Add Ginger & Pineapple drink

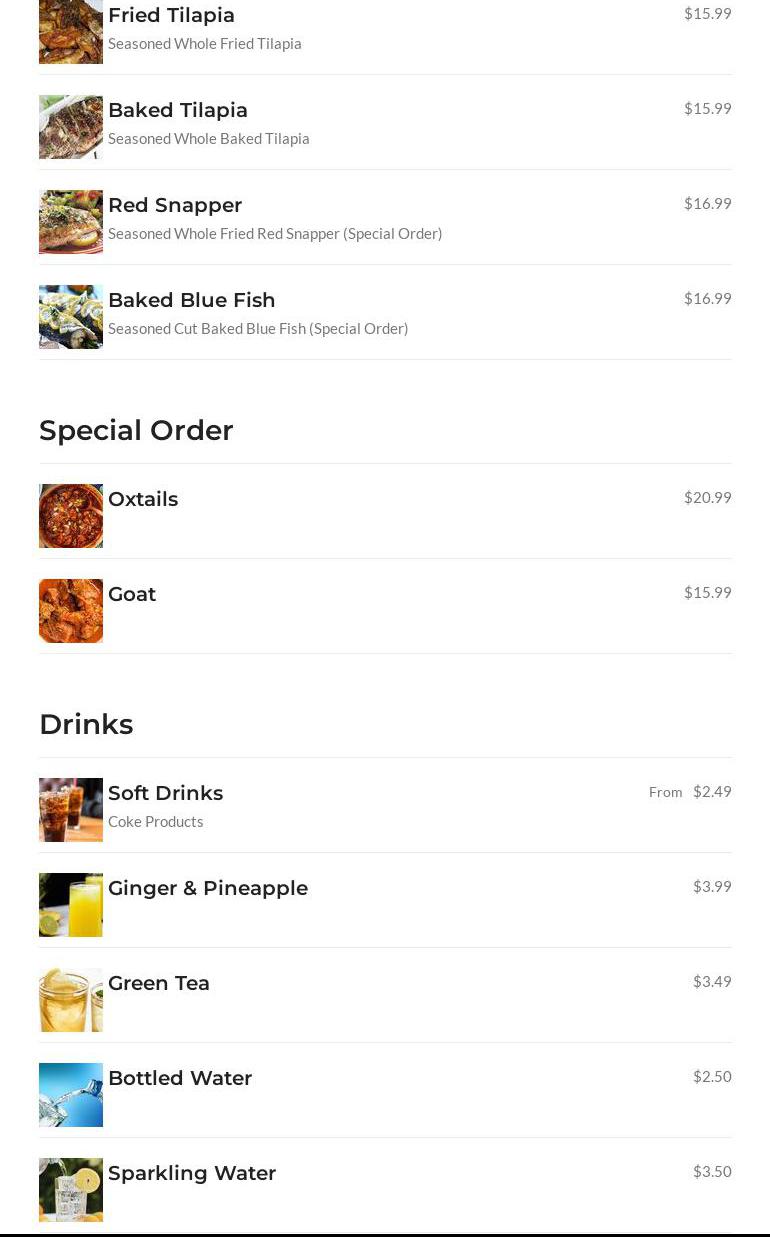tap(208, 888)
